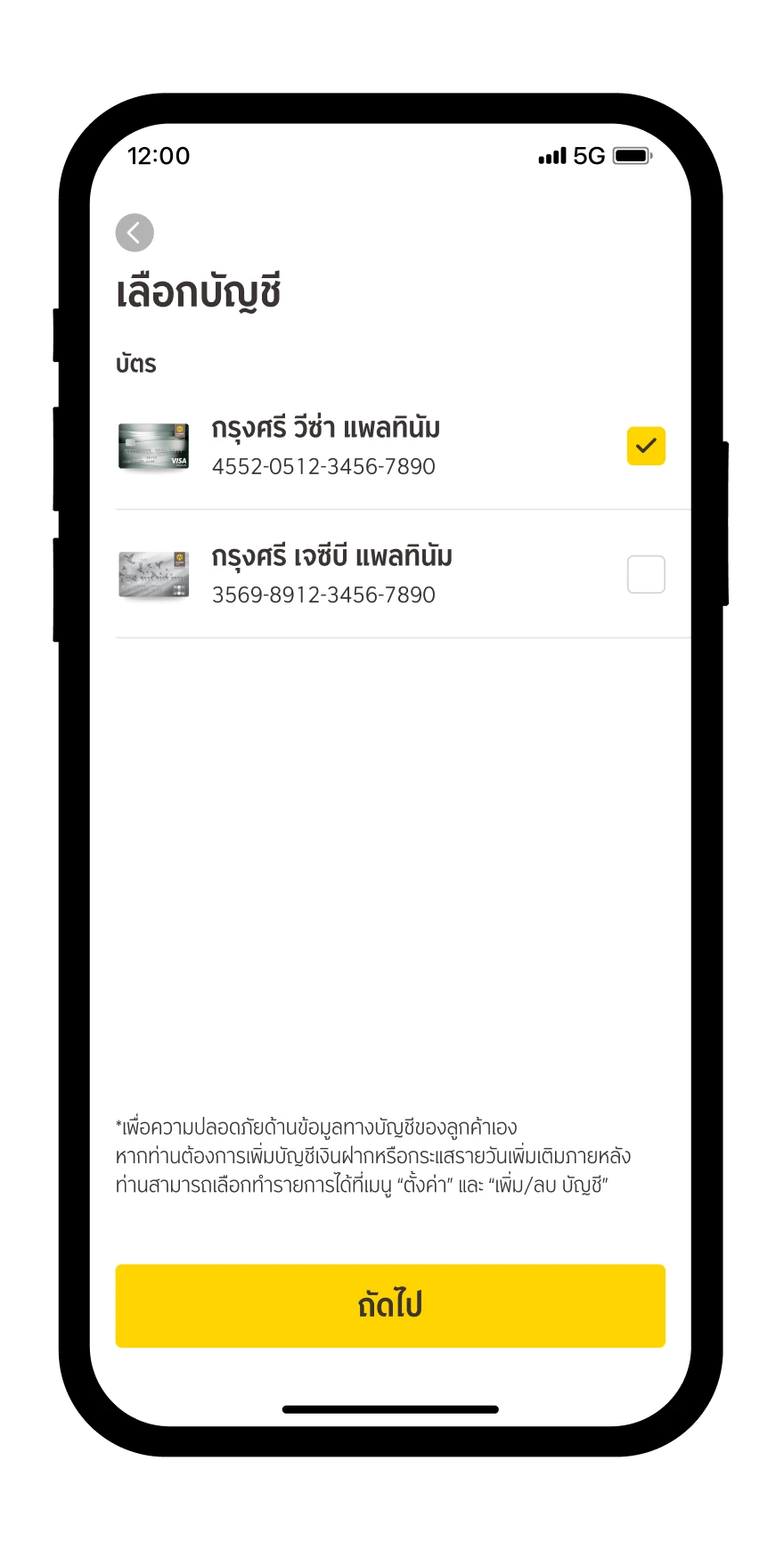Tap the ถัดไป button to continue
784x1551 pixels.
[390, 1305]
